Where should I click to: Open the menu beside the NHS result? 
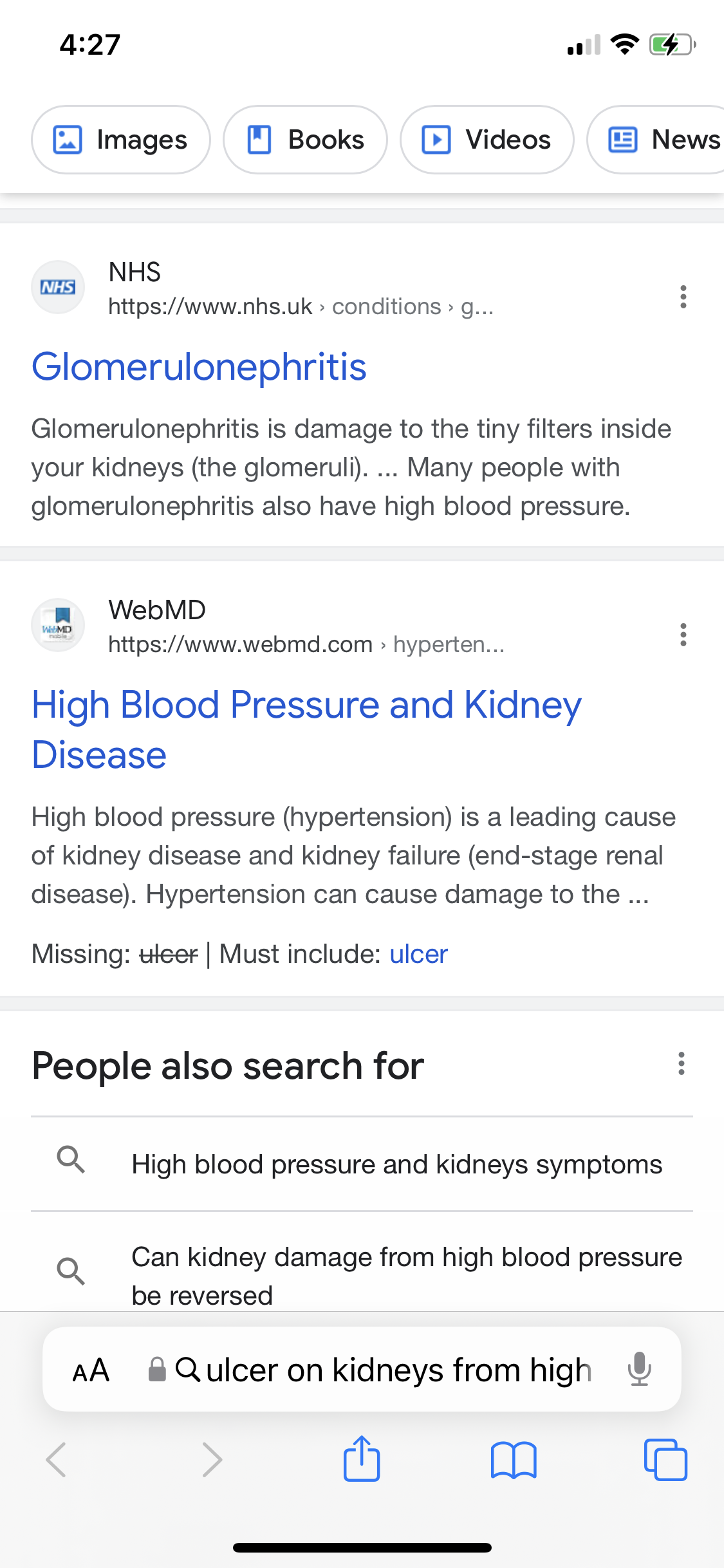[x=683, y=297]
